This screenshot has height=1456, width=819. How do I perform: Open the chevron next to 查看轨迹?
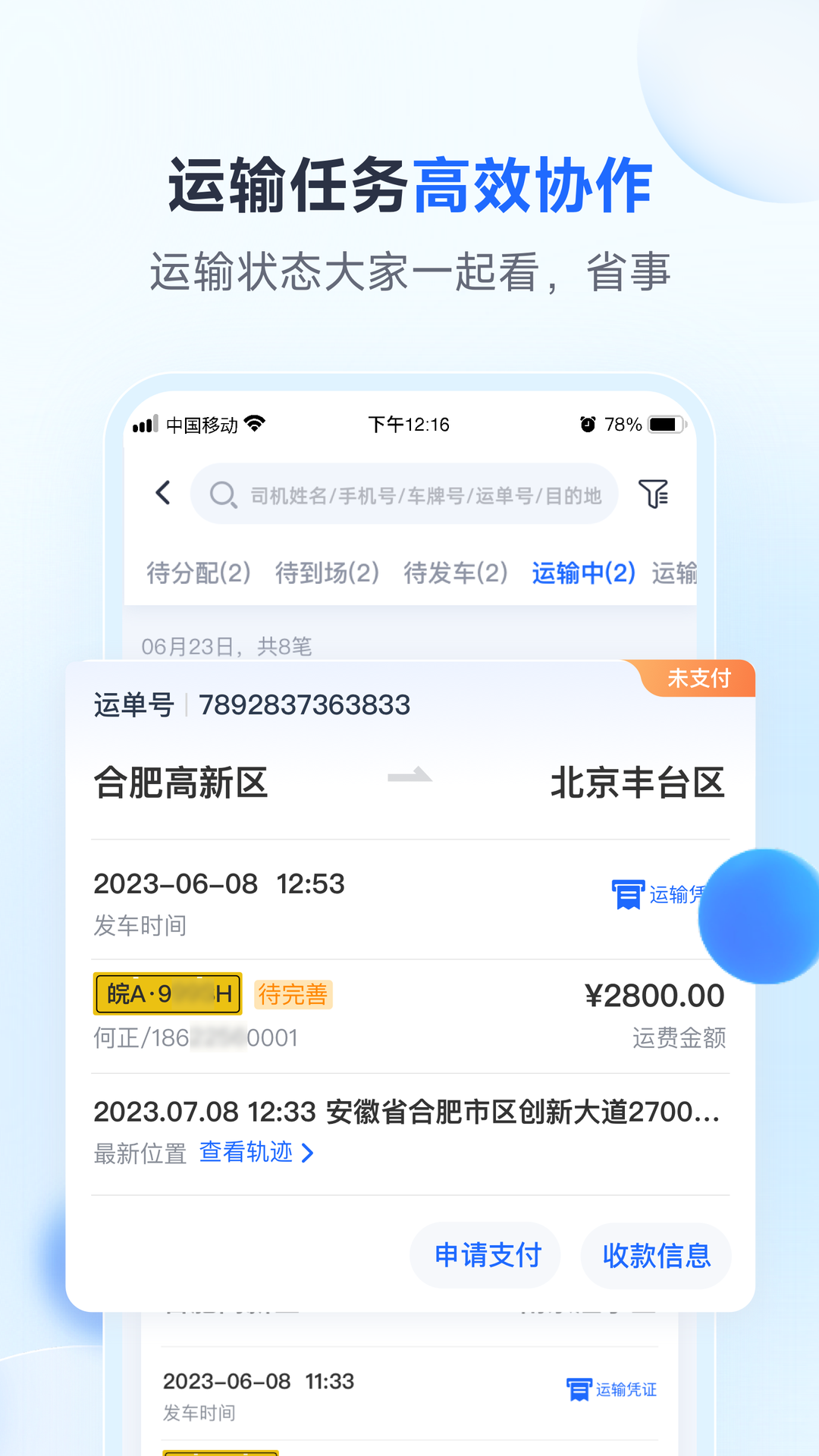point(307,1152)
